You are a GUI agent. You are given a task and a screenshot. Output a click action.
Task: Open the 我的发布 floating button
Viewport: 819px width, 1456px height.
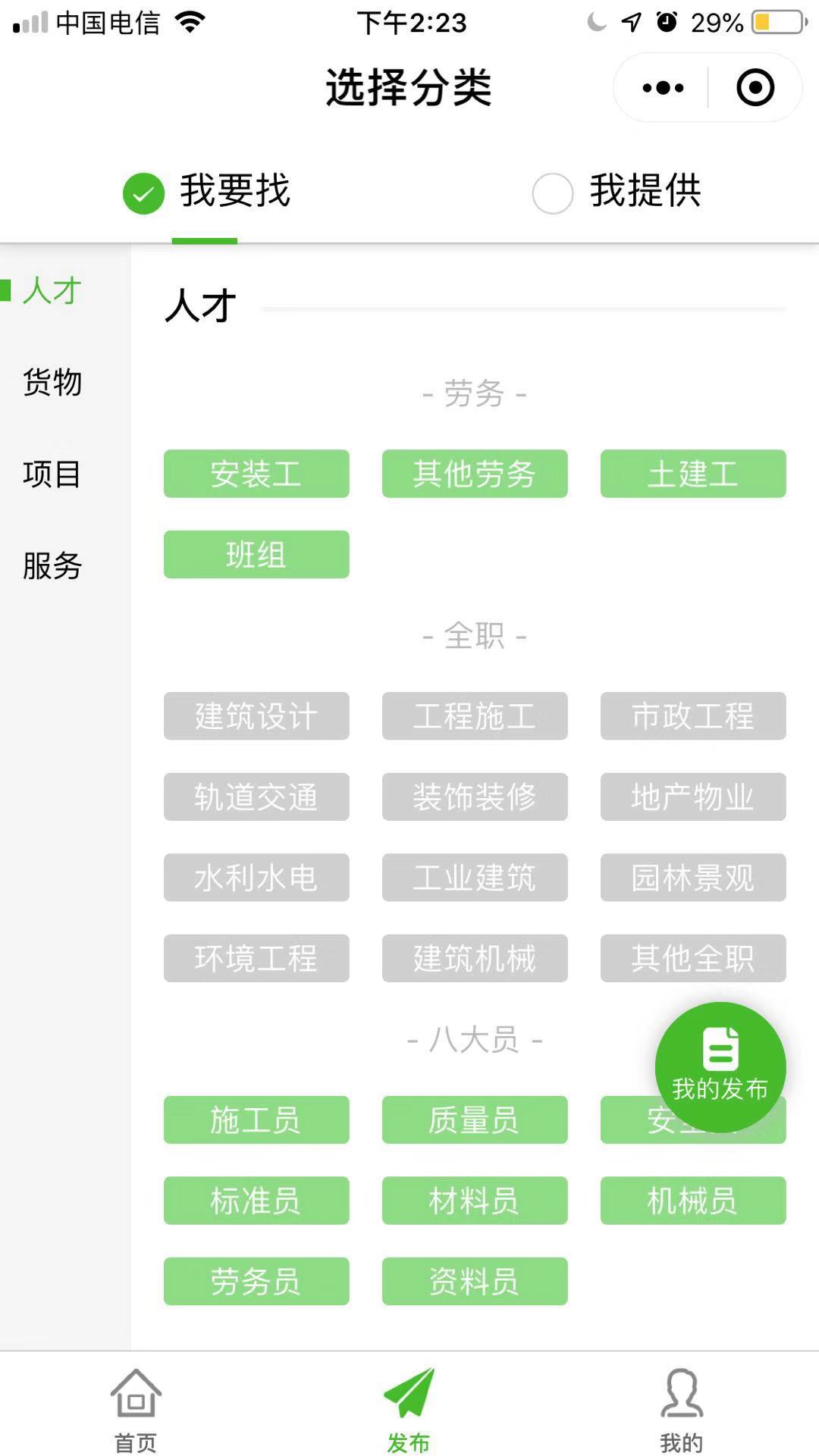720,1067
